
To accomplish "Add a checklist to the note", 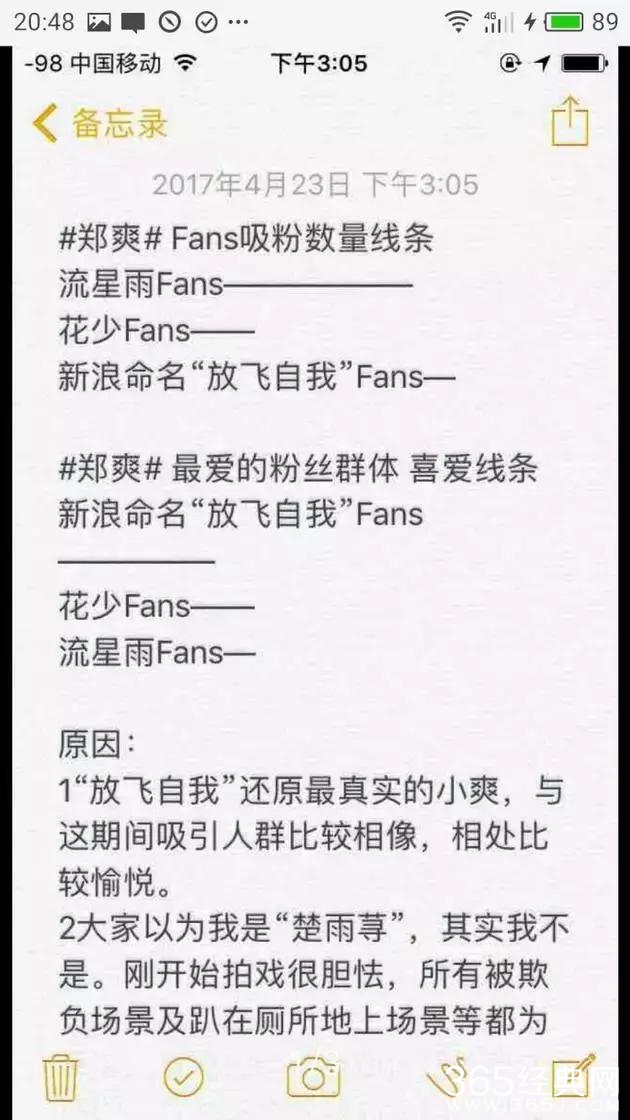I will (x=184, y=1077).
